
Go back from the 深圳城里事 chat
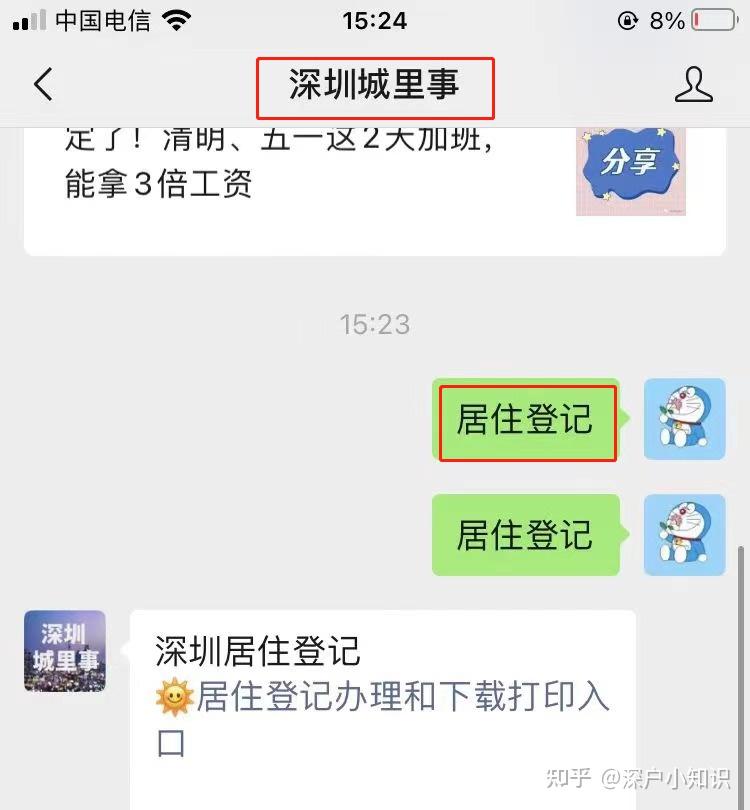pos(43,85)
